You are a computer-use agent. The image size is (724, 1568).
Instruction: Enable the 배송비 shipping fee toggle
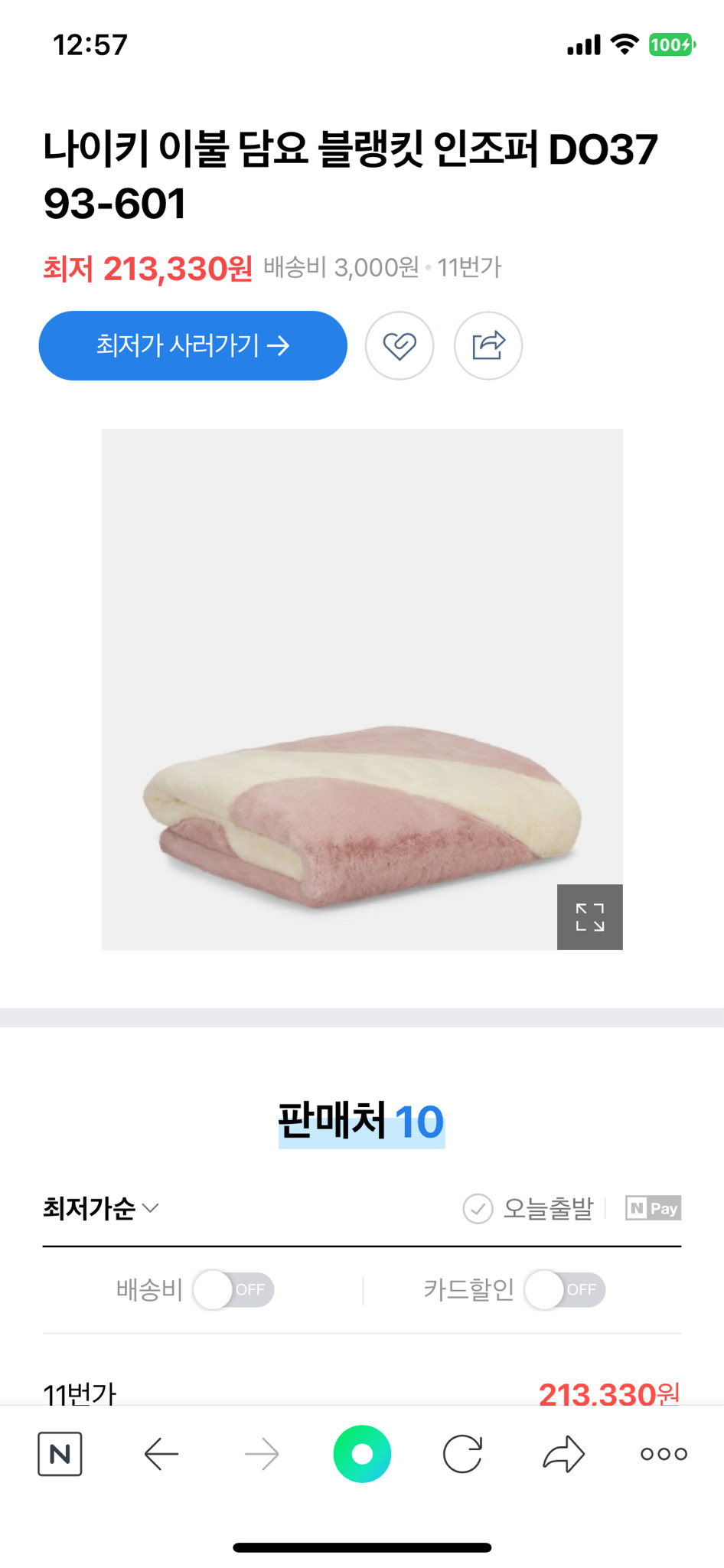pyautogui.click(x=233, y=1289)
